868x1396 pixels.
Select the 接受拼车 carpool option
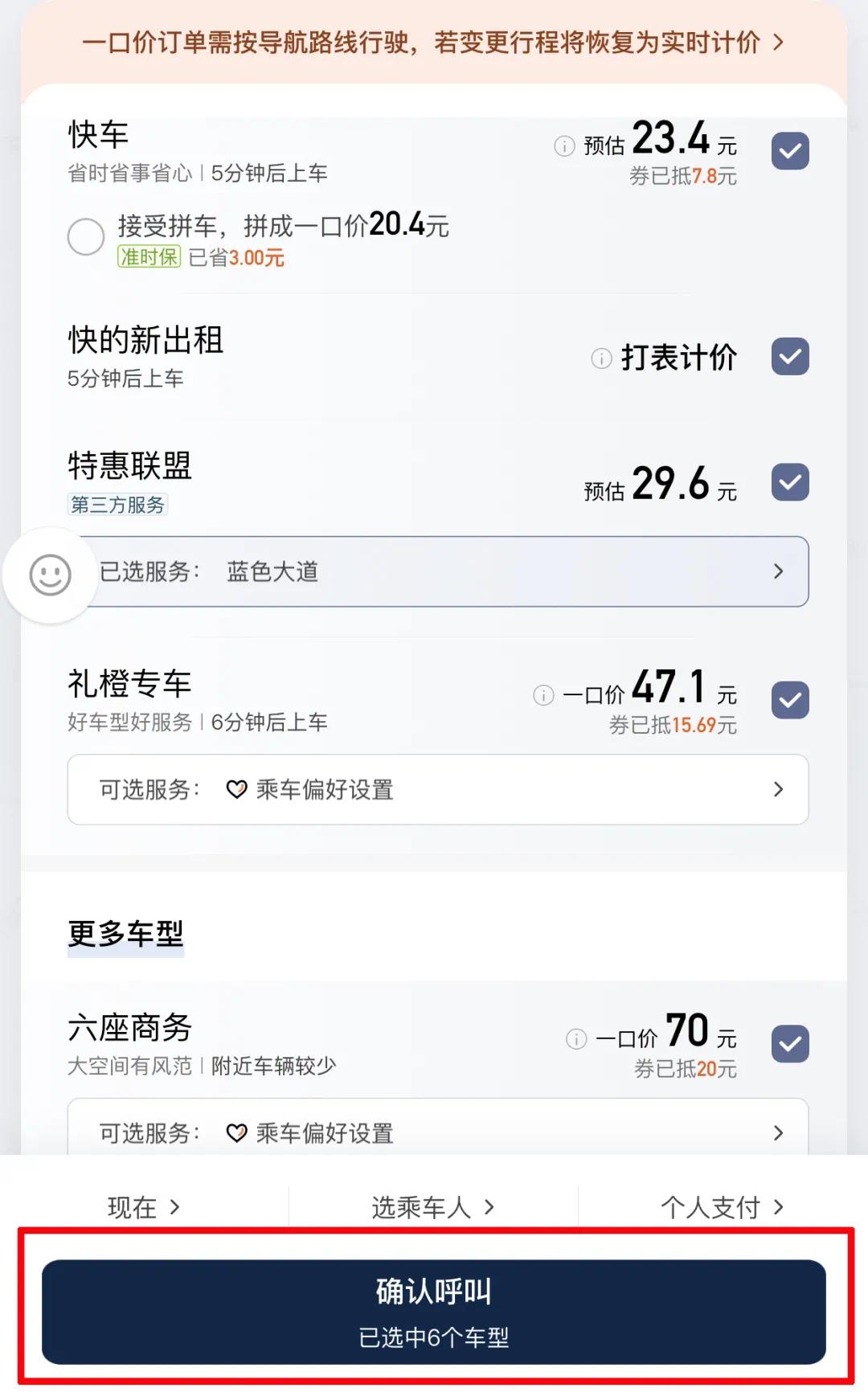[86, 236]
